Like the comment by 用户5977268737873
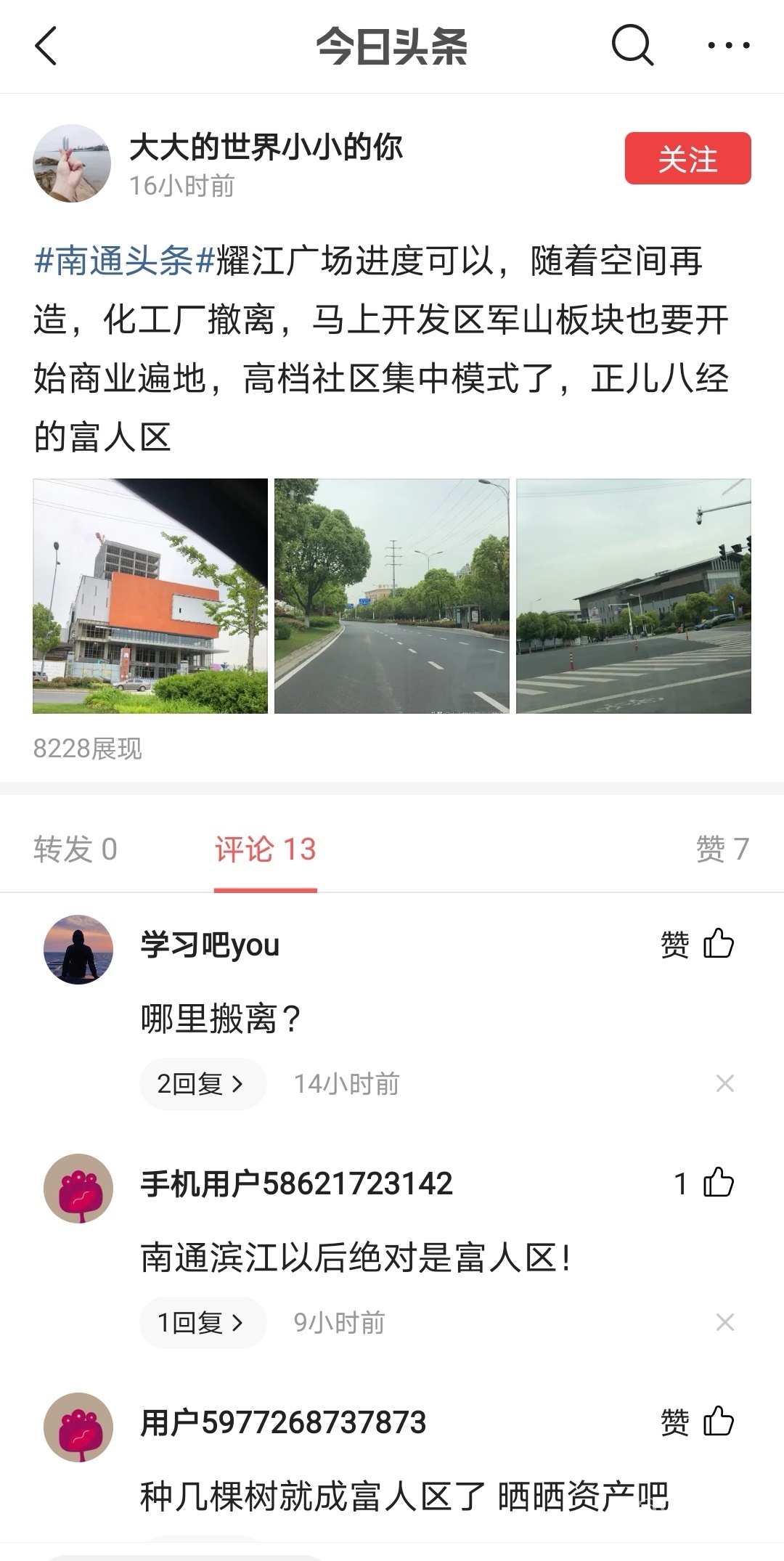This screenshot has width=784, height=1561. tap(718, 1422)
